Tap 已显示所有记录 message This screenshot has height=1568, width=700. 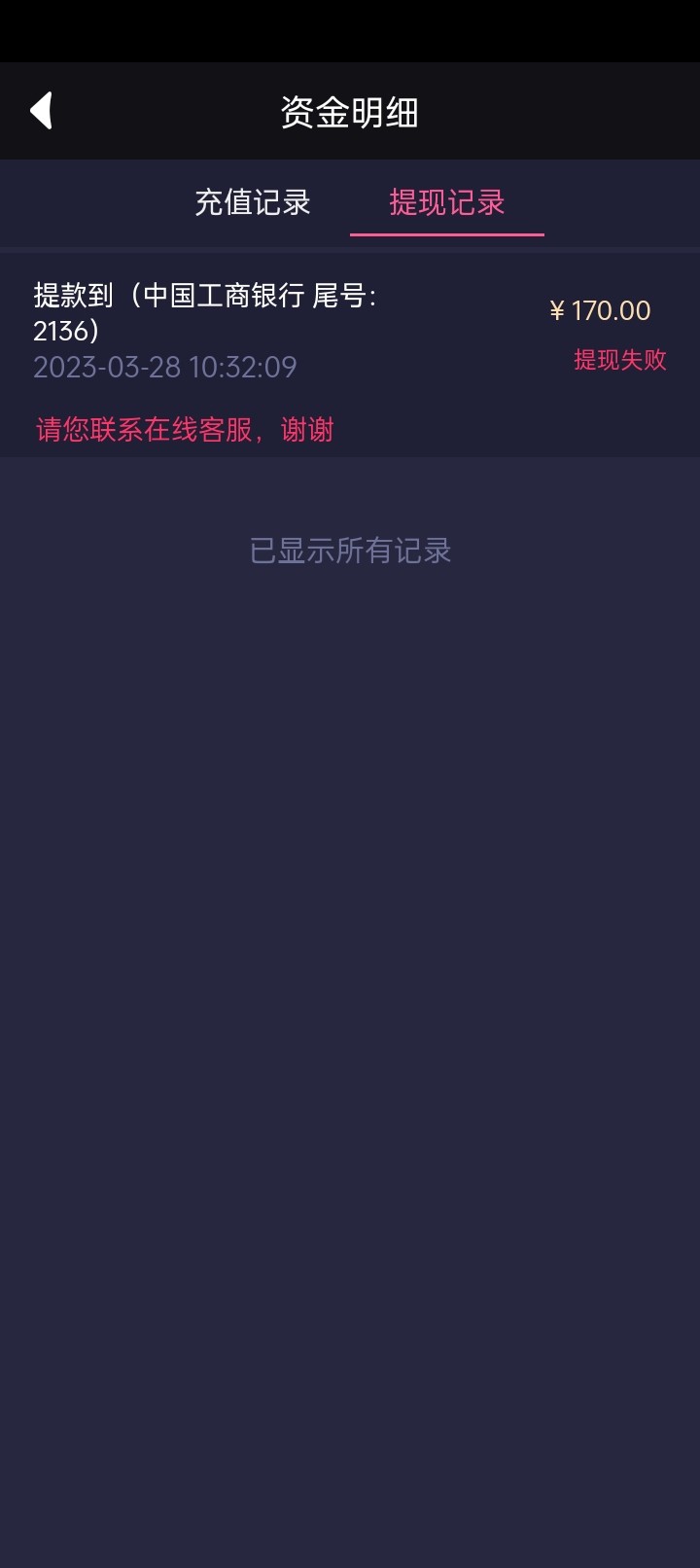pyautogui.click(x=350, y=551)
